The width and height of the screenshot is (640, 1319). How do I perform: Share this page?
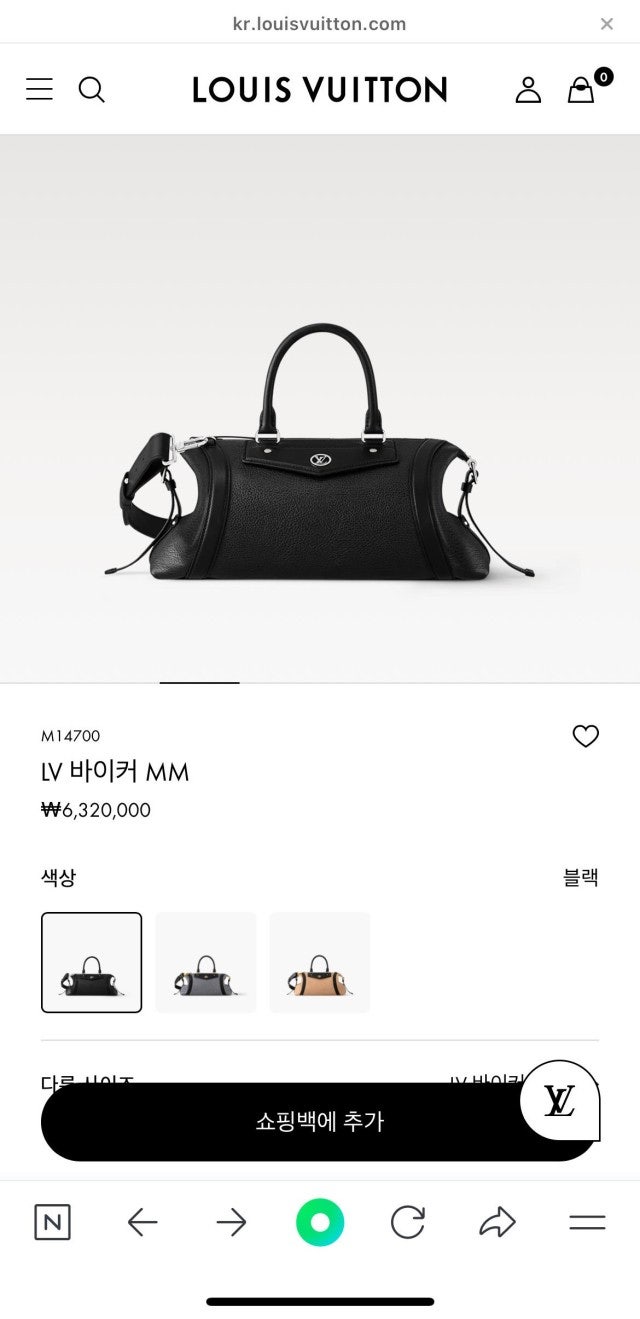tap(497, 1222)
